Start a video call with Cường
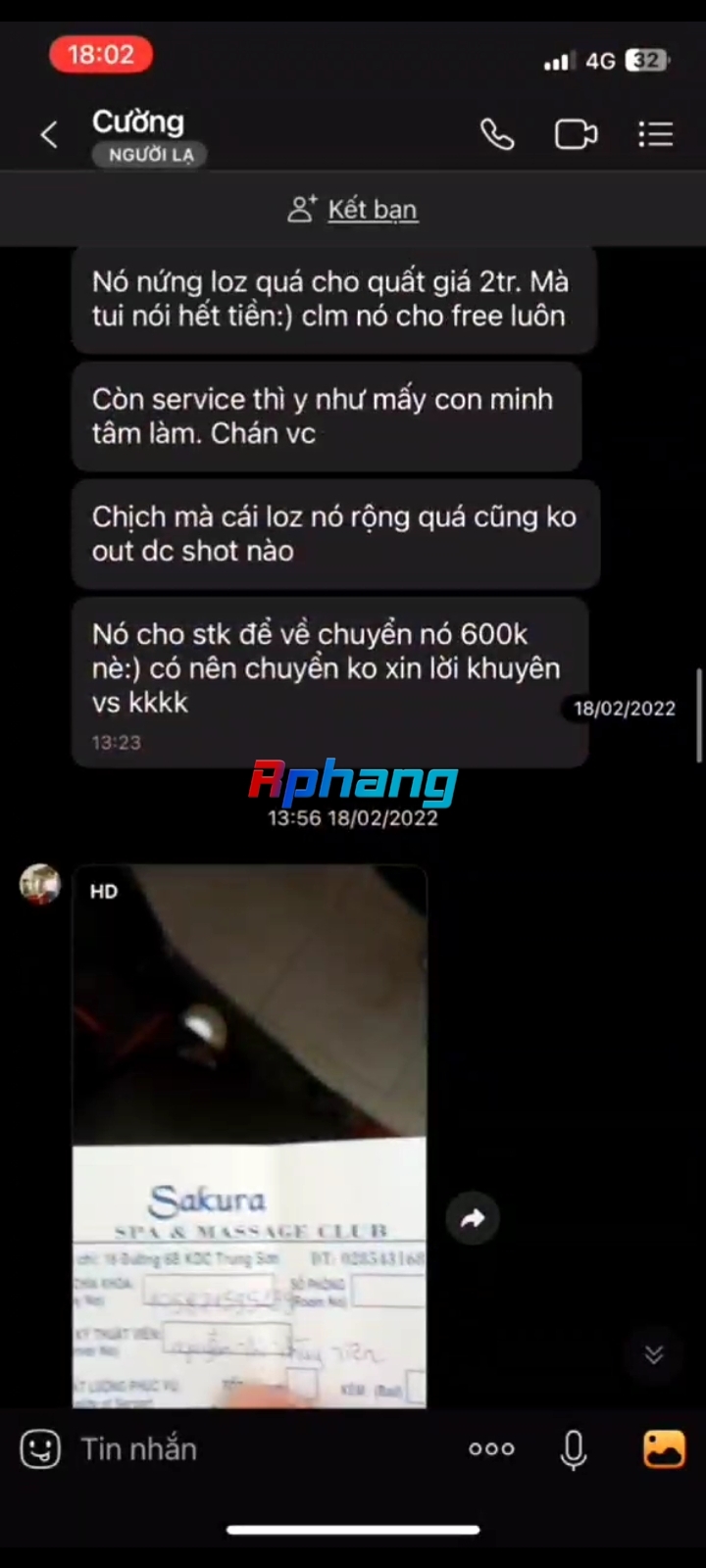The width and height of the screenshot is (706, 1568). (x=576, y=134)
